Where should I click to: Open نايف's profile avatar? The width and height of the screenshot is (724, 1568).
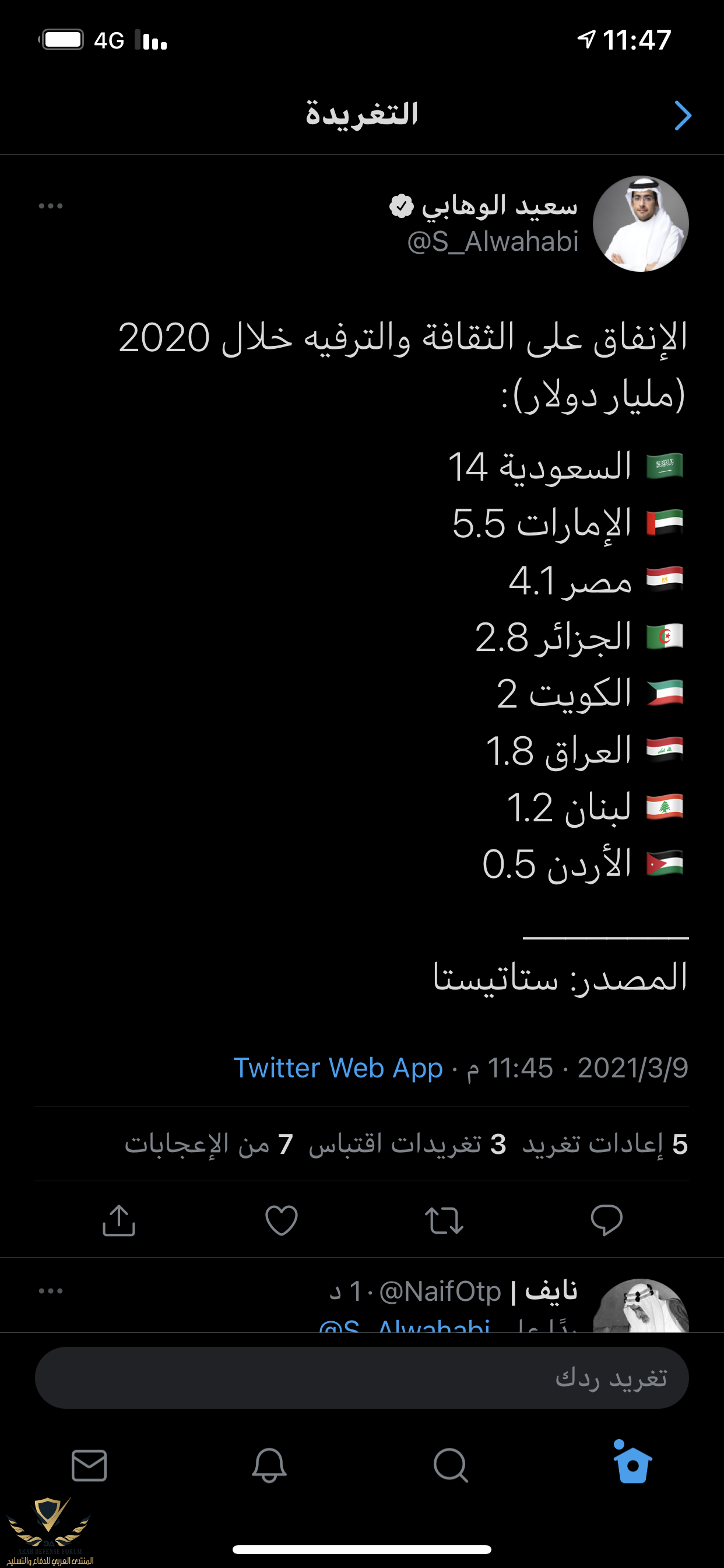tap(640, 1307)
